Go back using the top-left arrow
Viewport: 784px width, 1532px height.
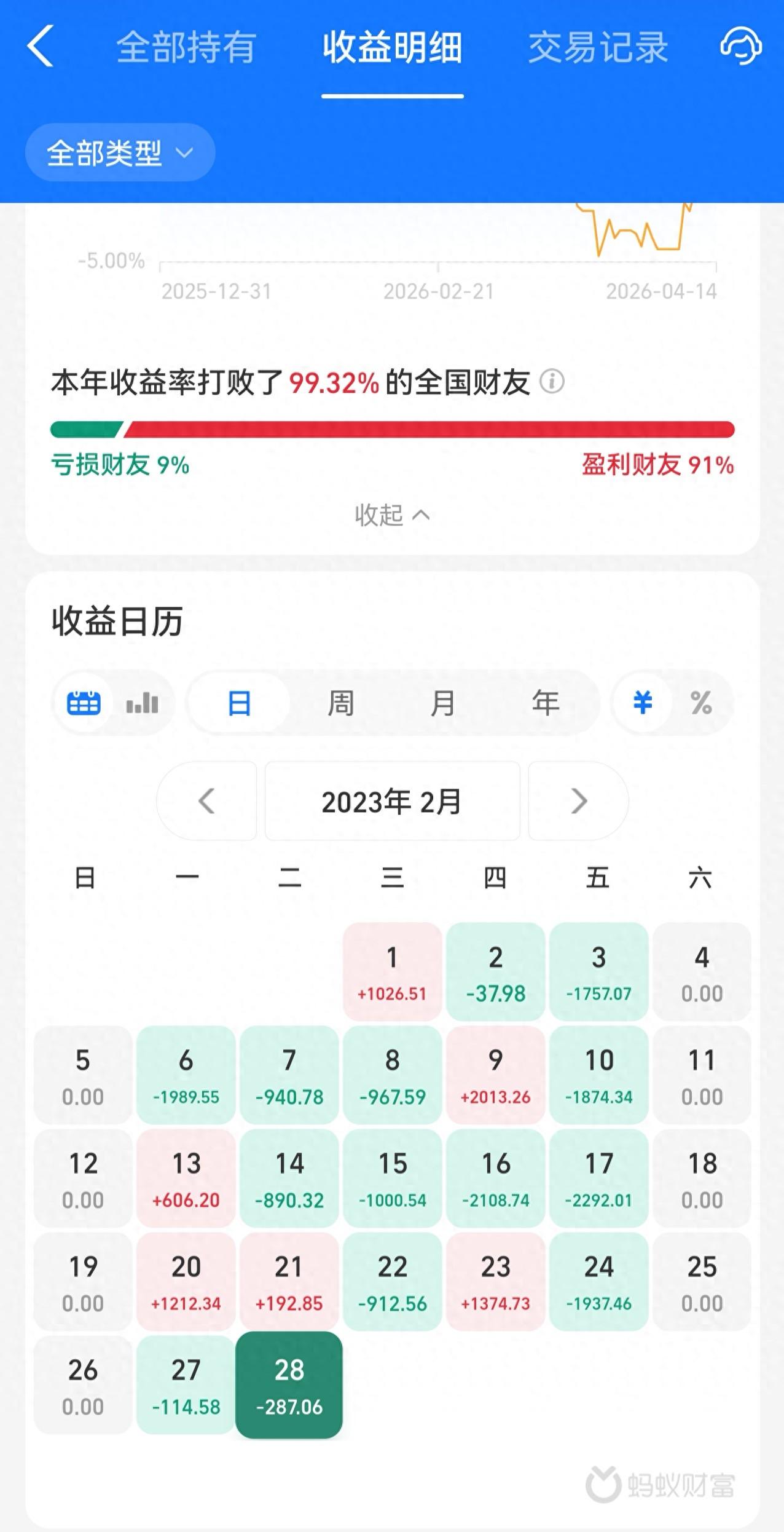(41, 46)
